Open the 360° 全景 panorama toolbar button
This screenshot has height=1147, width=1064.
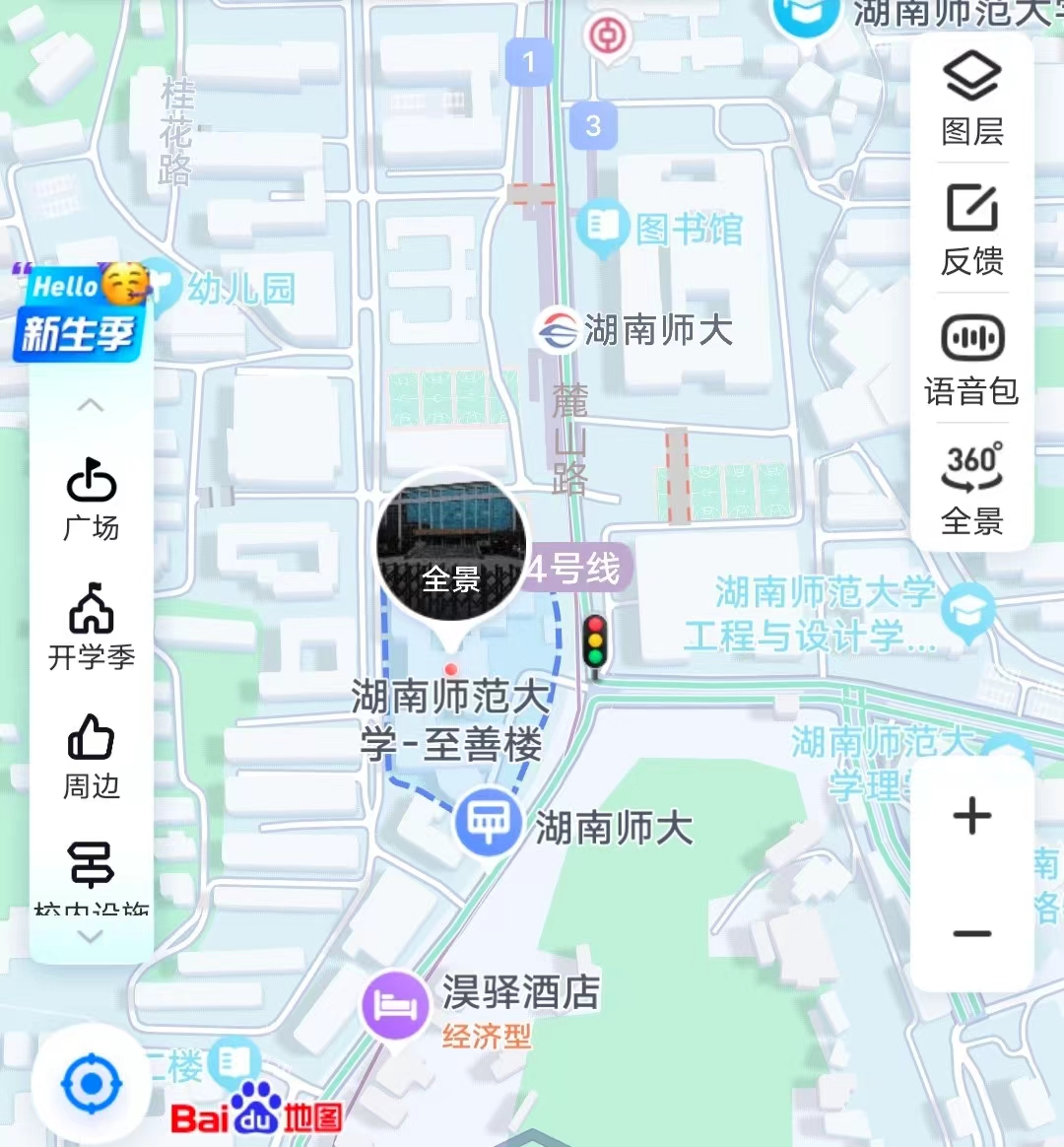point(971,488)
